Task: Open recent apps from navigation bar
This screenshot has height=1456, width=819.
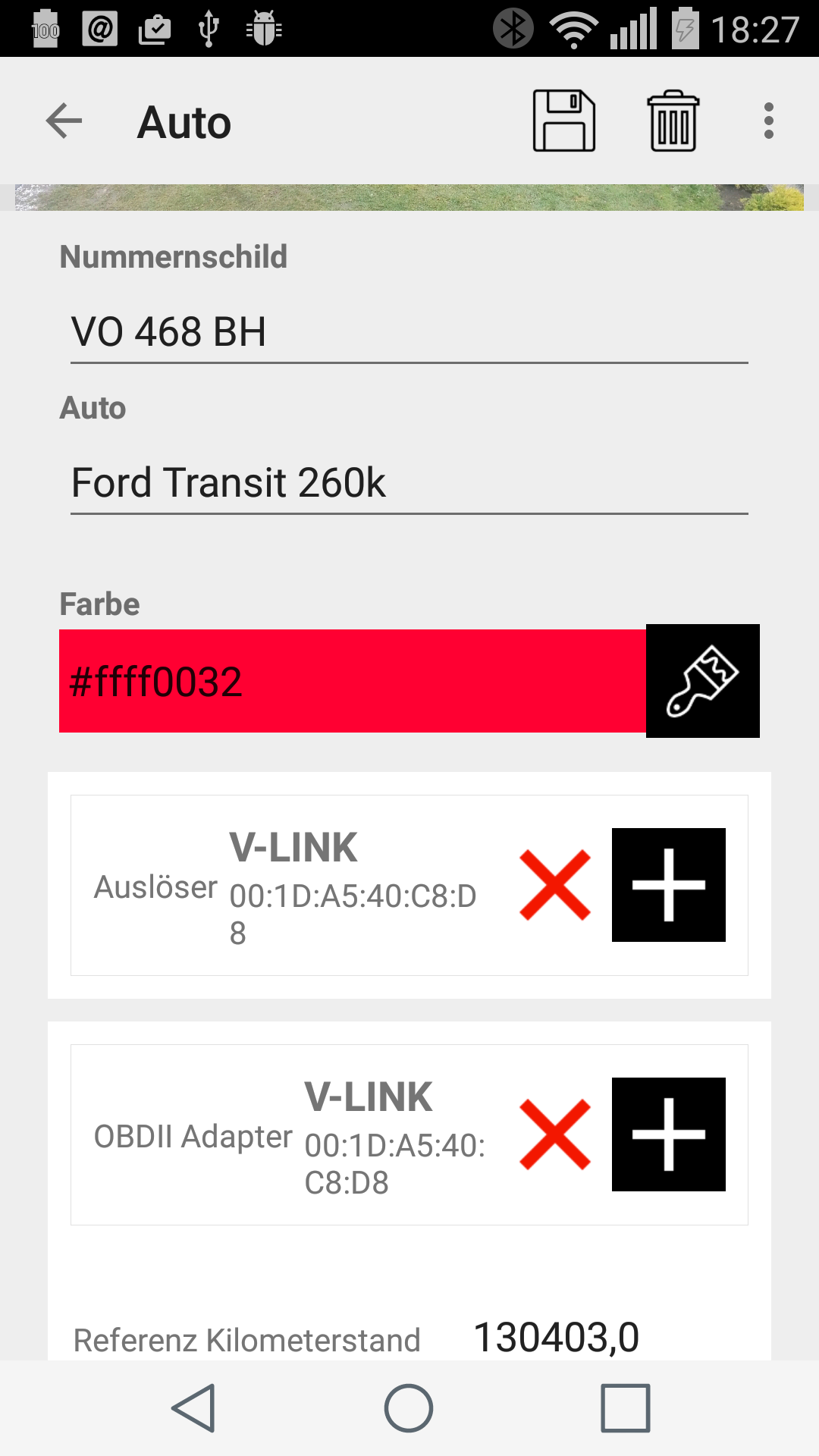Action: point(626,1408)
